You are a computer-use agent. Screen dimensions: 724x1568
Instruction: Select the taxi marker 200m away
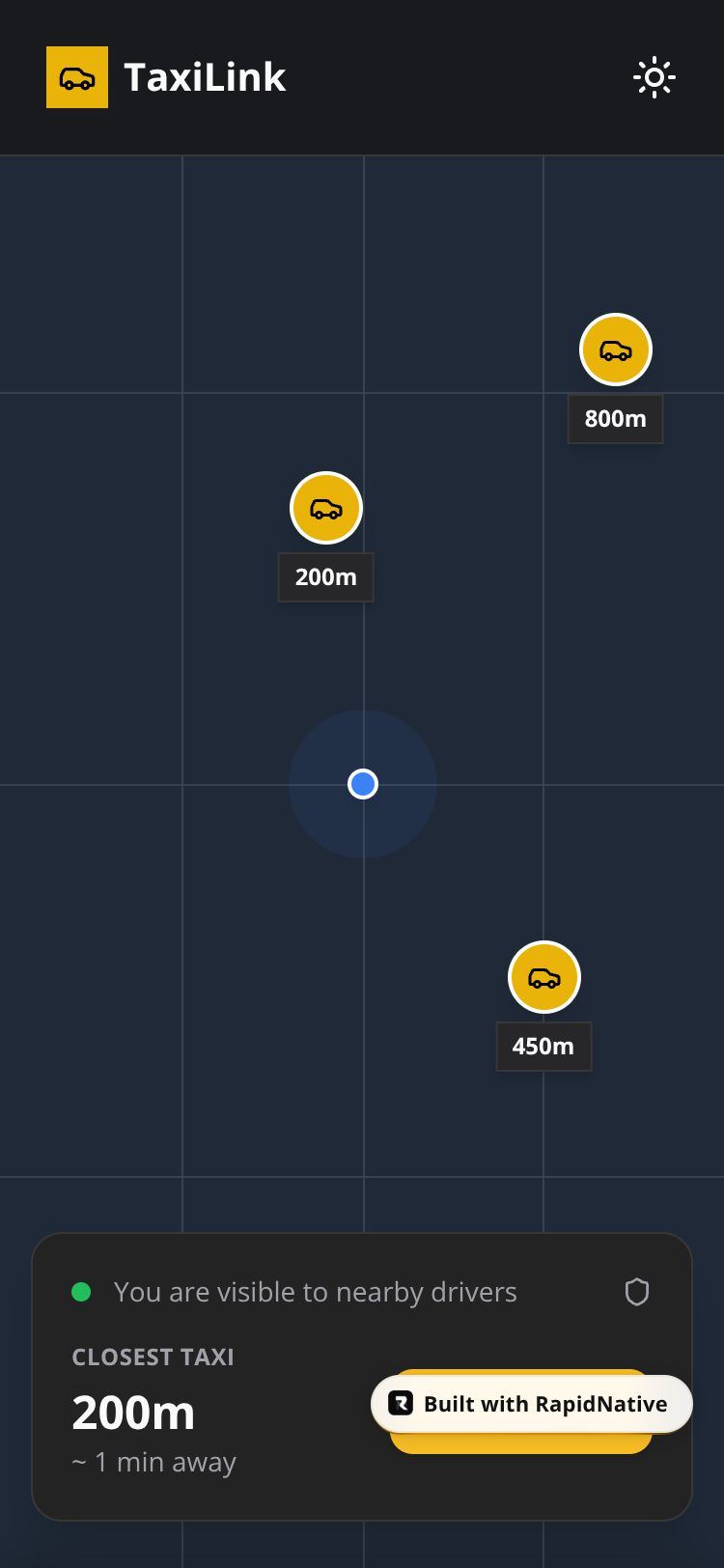(326, 508)
